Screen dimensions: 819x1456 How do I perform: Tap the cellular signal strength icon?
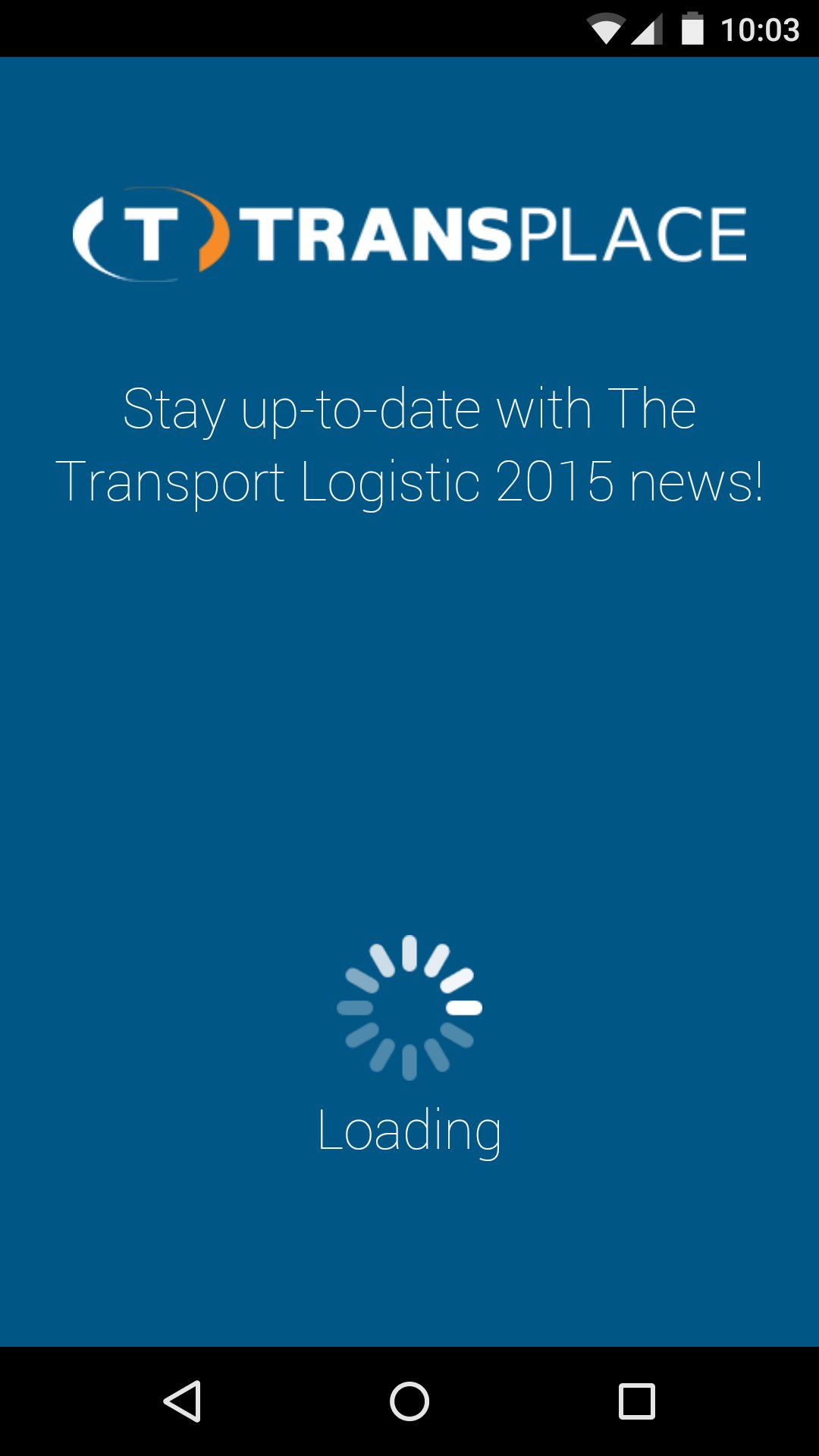pos(648,29)
